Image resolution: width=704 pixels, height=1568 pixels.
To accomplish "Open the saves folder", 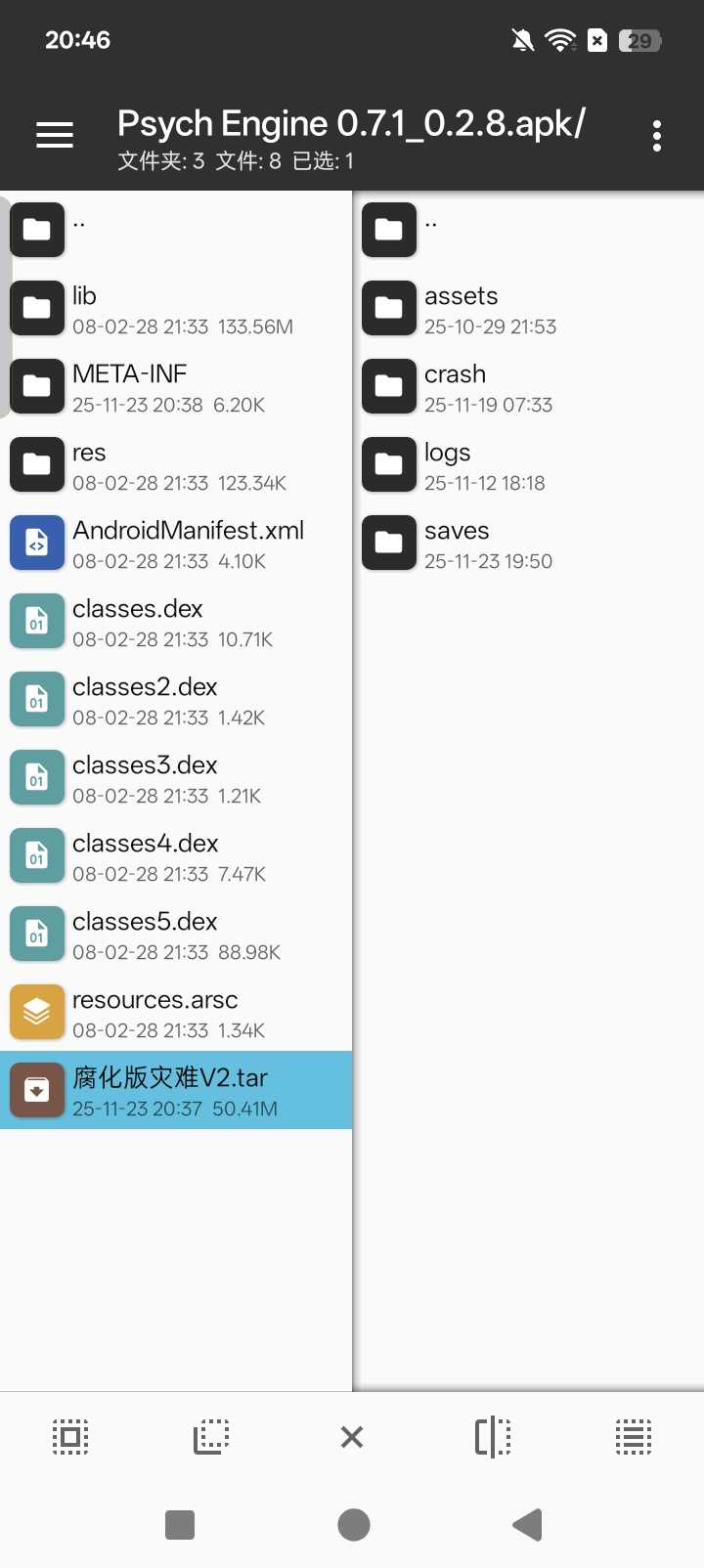I will (528, 544).
